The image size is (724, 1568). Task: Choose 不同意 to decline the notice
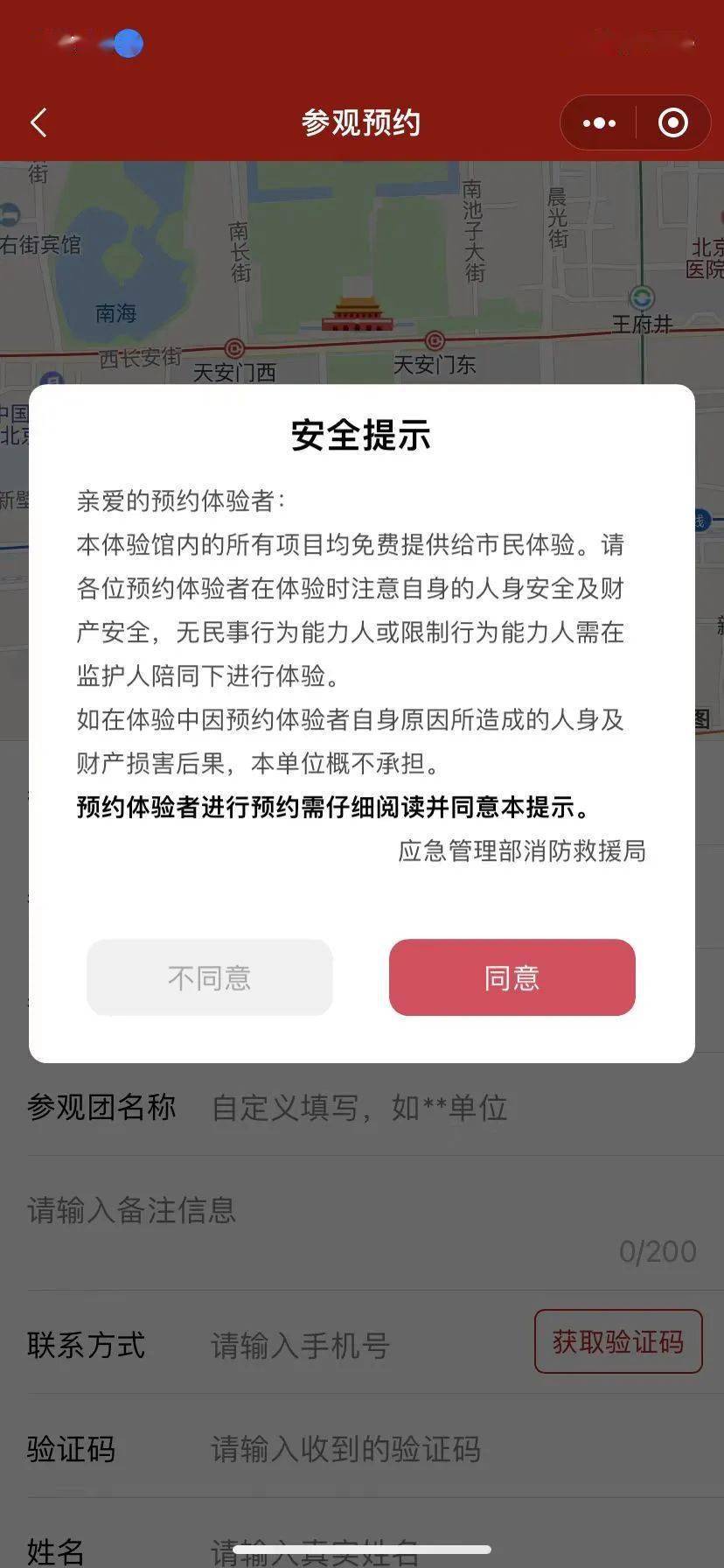(x=210, y=977)
